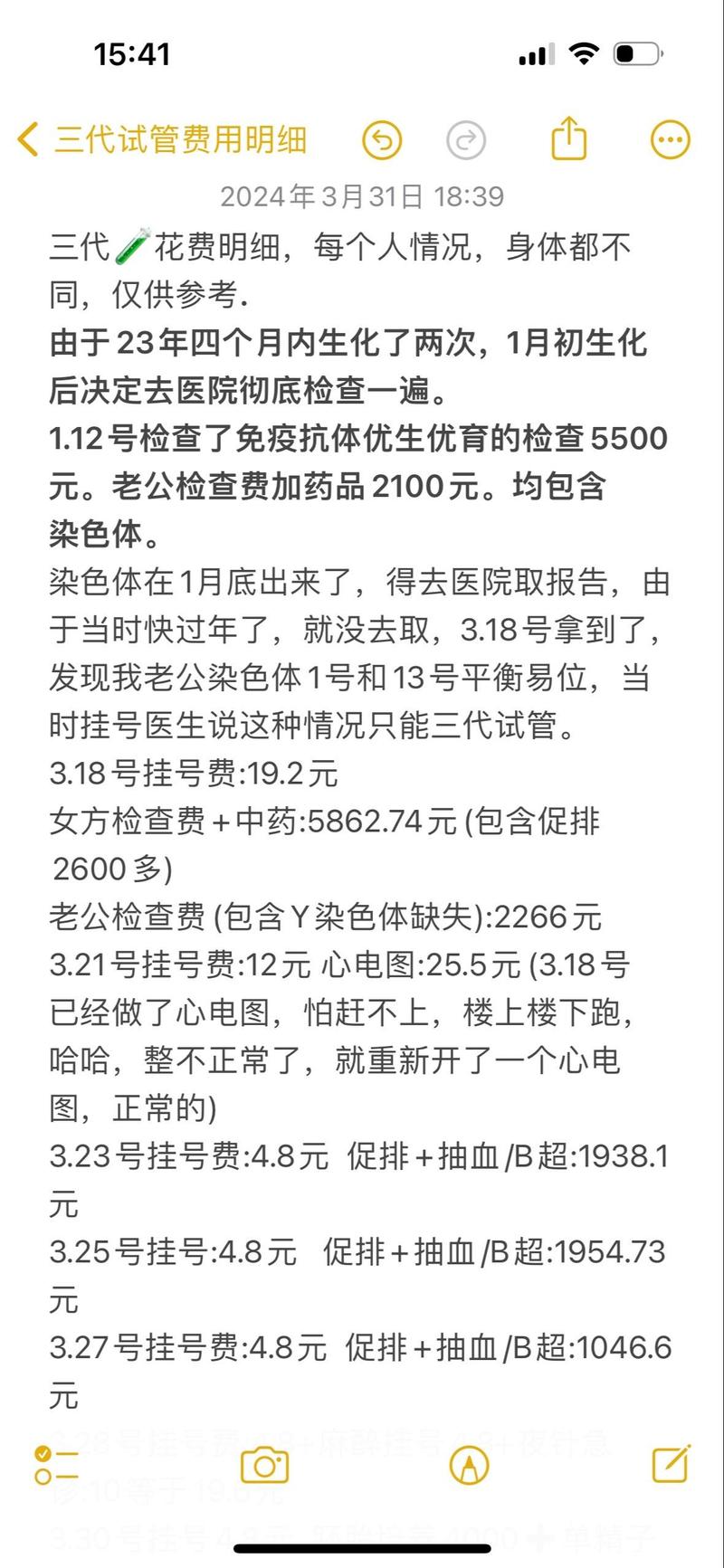Undo the last edit

click(x=382, y=140)
